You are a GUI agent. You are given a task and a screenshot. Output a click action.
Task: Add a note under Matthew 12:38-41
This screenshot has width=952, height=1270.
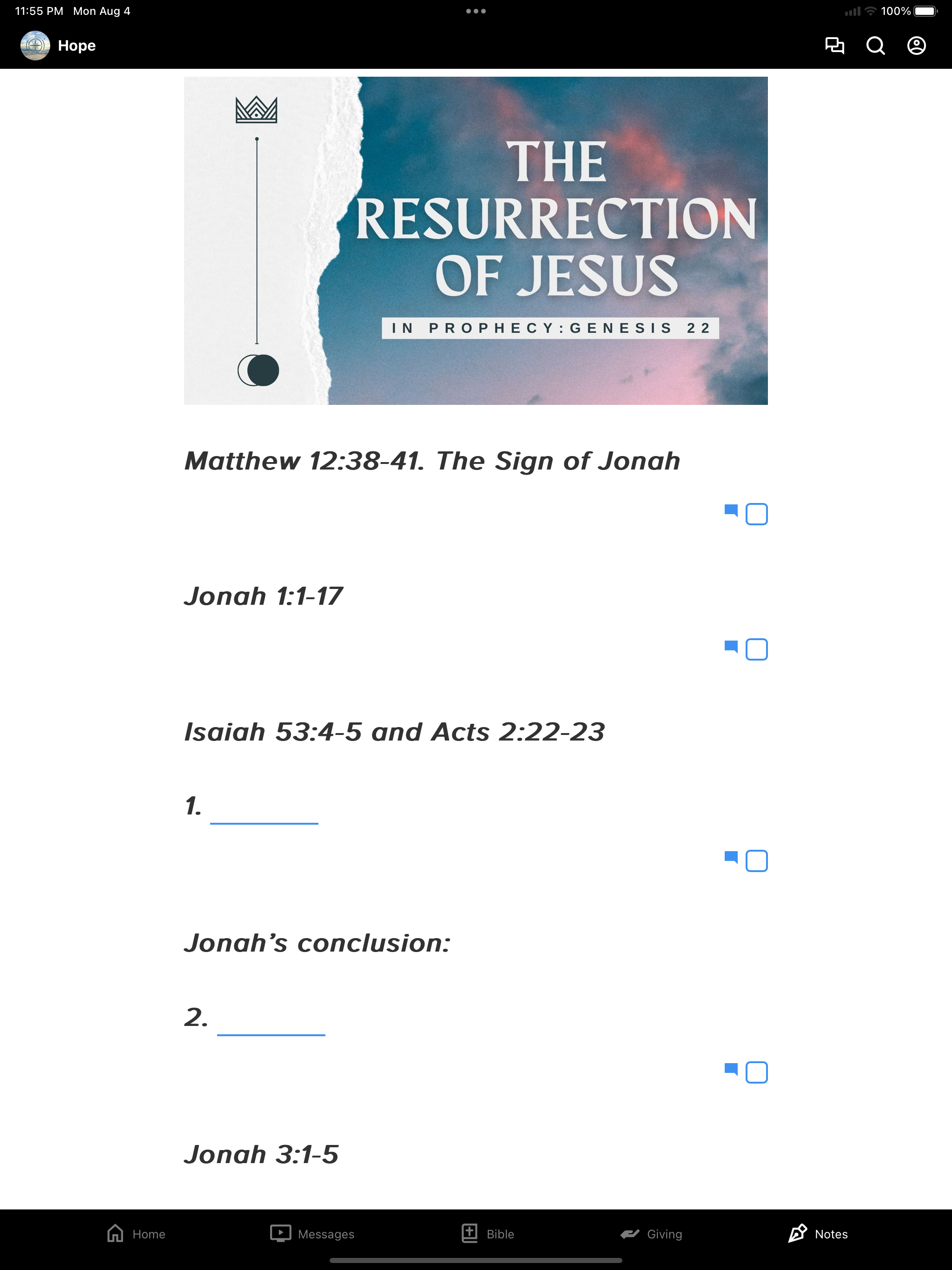pos(731,510)
